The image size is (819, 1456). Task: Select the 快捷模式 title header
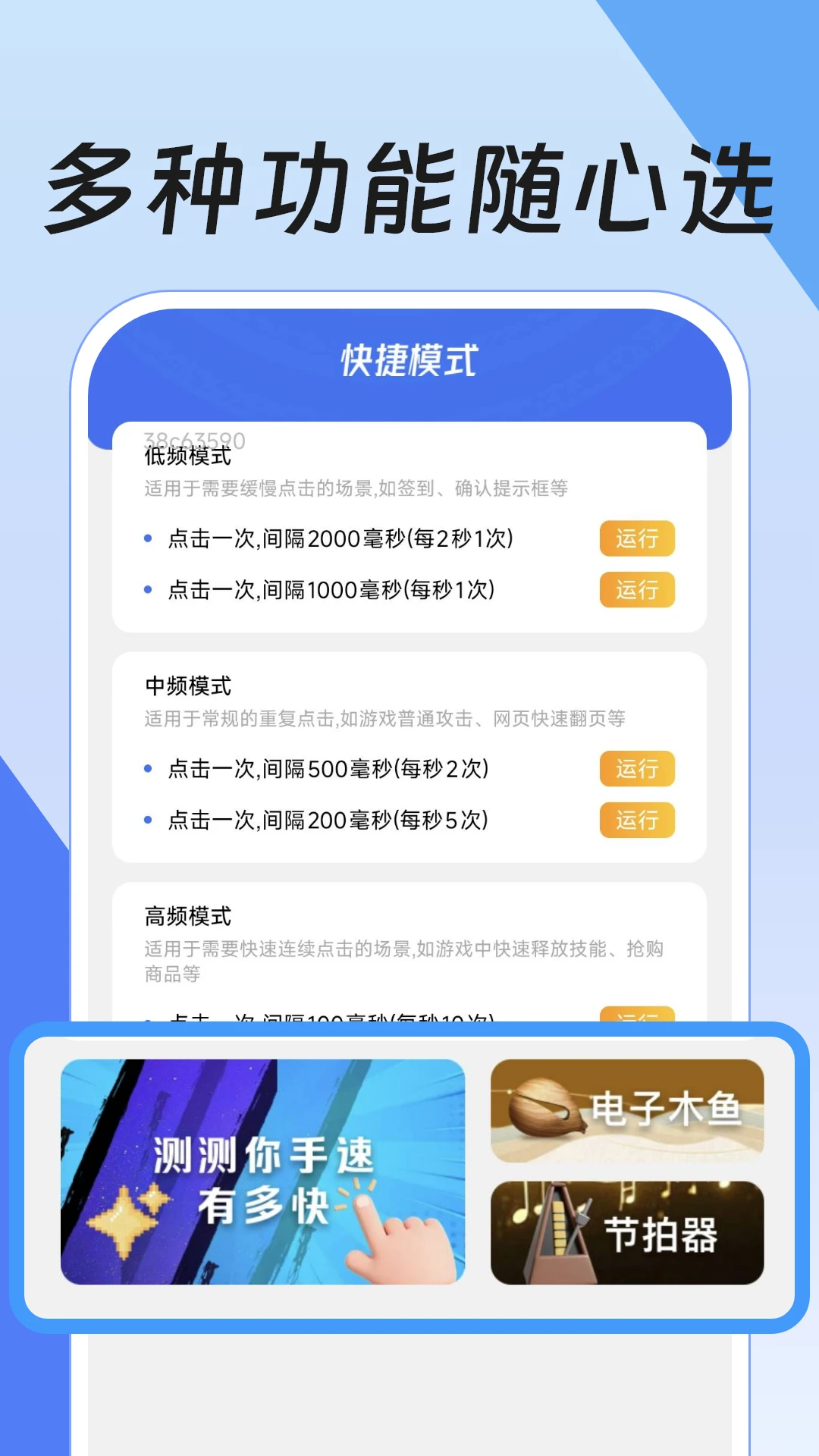coord(409,362)
